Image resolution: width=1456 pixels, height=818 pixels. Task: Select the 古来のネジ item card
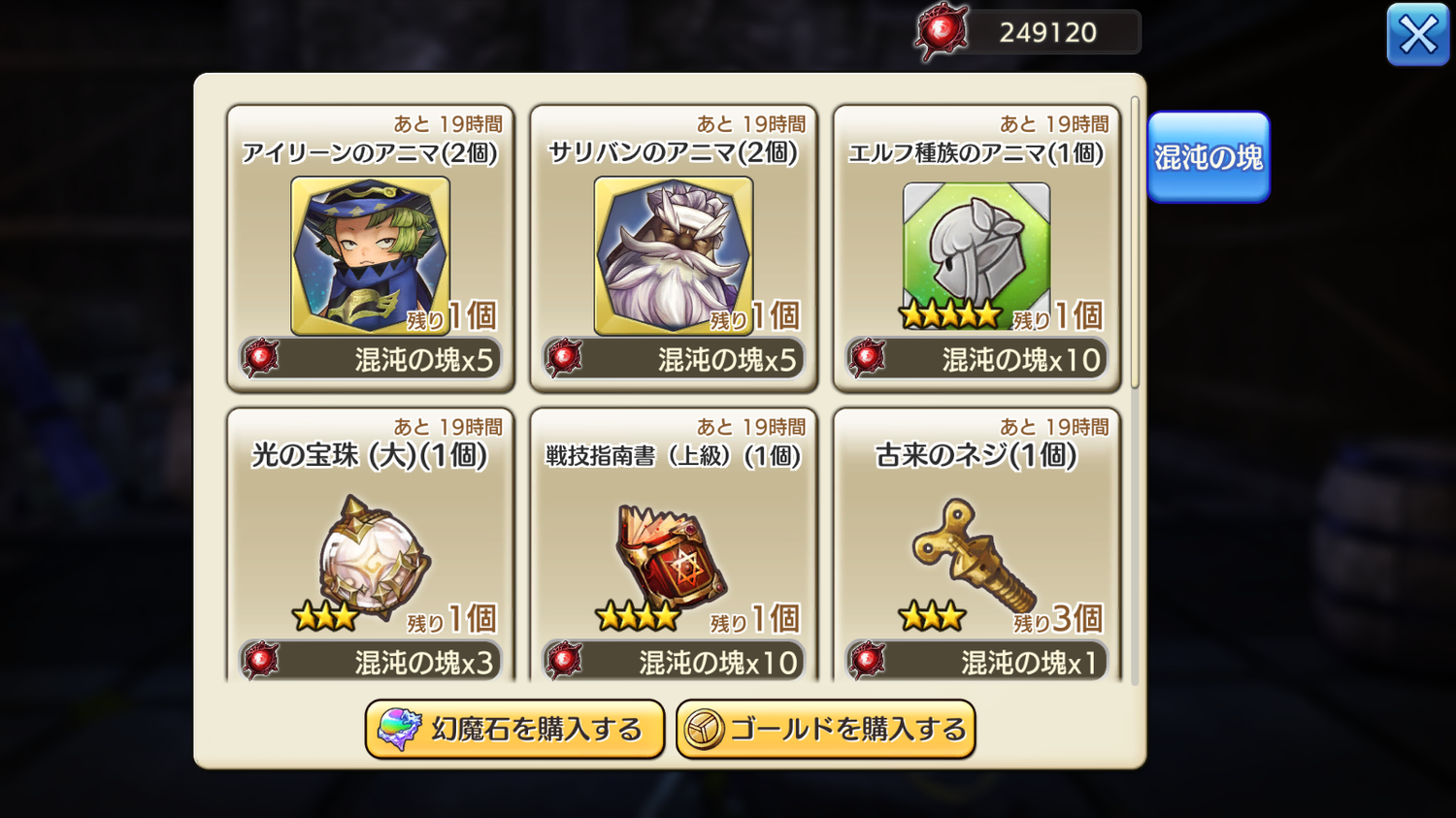[976, 548]
